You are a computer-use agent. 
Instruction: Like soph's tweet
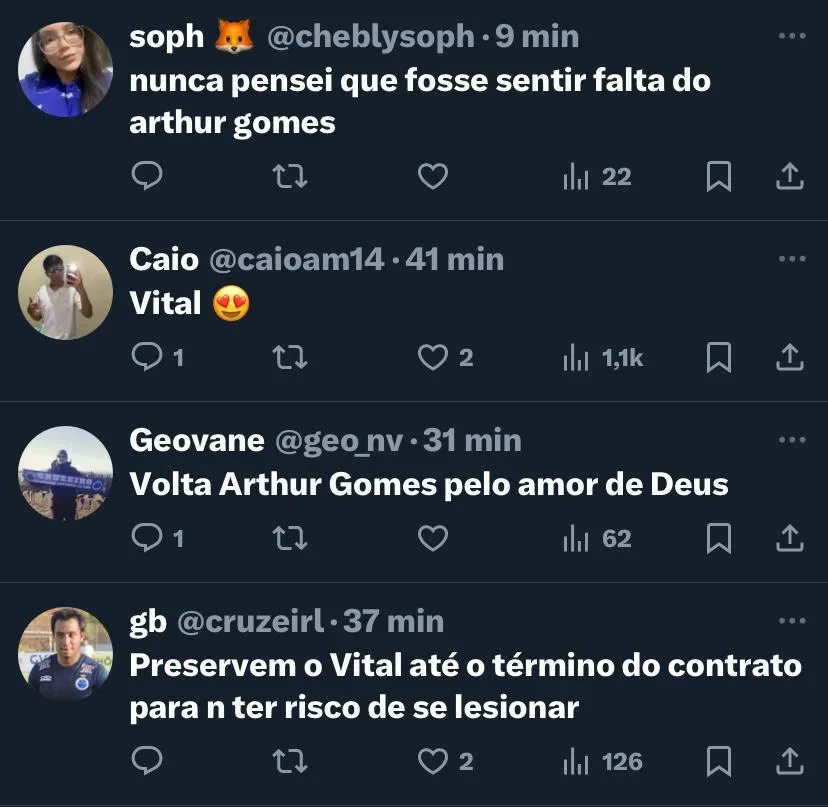pyautogui.click(x=432, y=177)
